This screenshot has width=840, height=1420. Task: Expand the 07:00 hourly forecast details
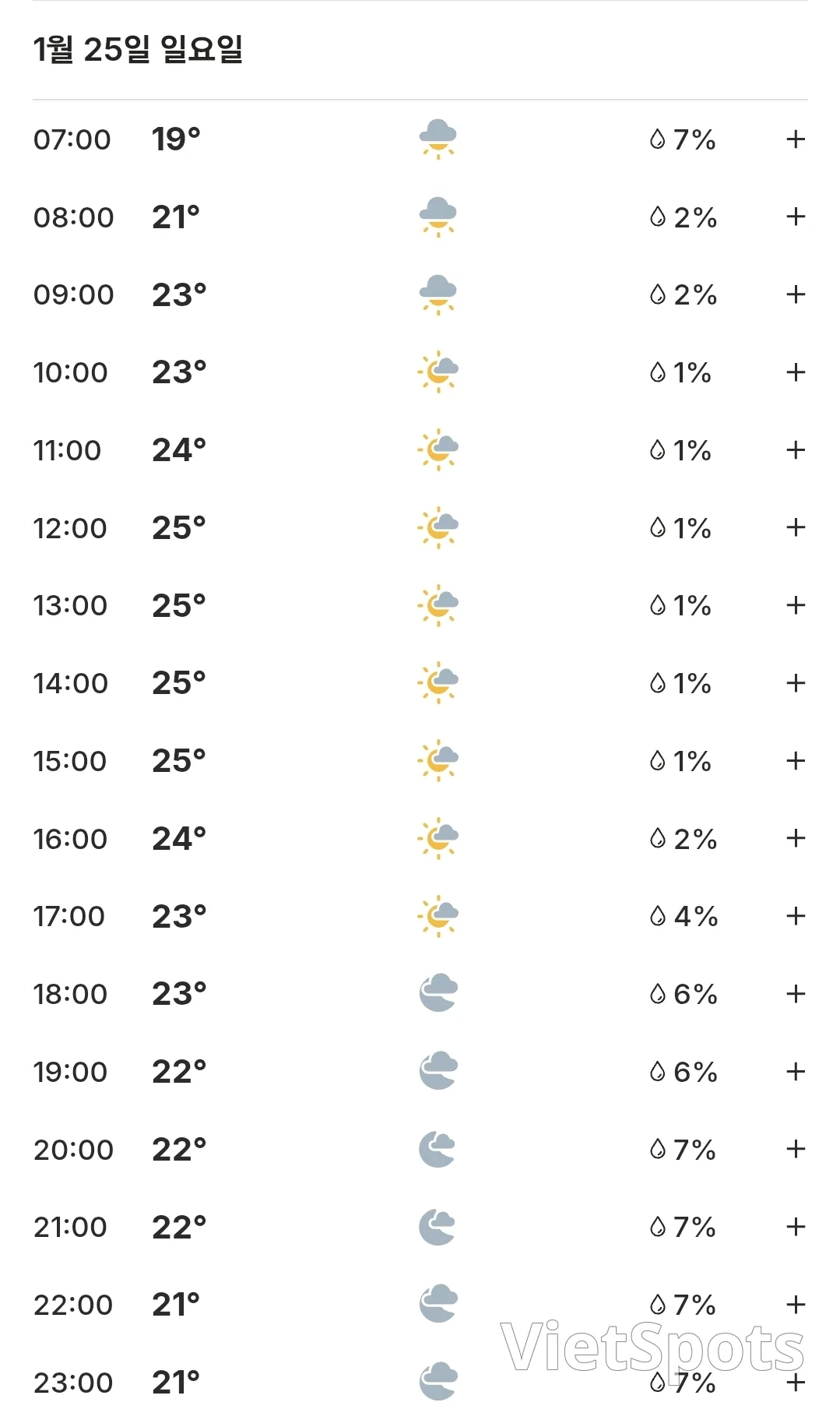click(795, 139)
